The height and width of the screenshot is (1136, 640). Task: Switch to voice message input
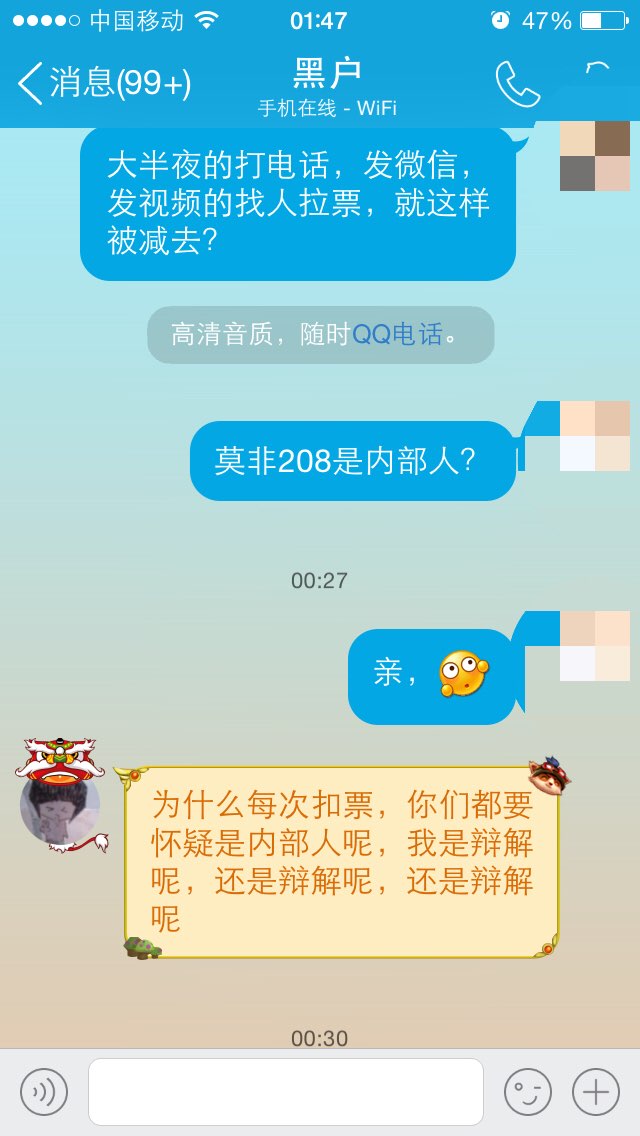43,1092
